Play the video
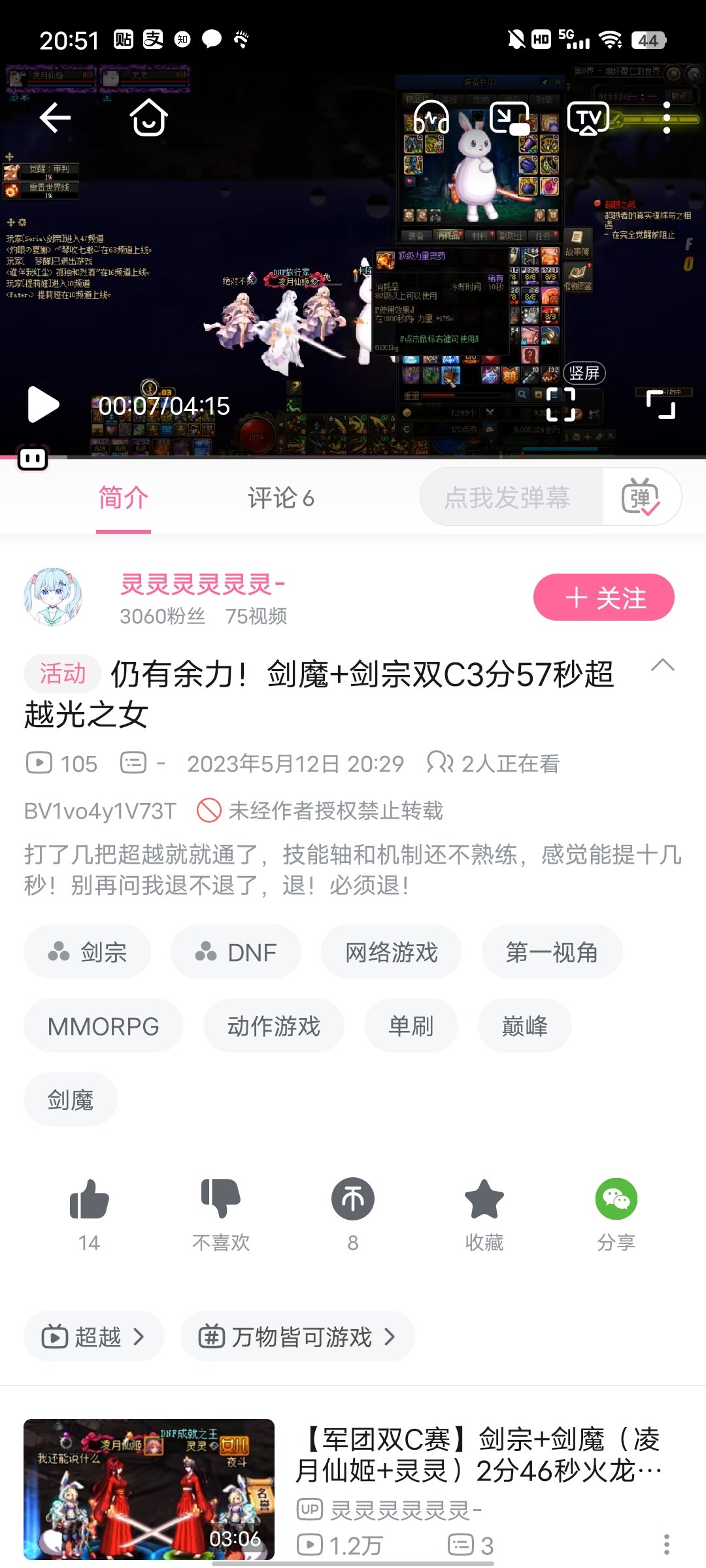The width and height of the screenshot is (706, 1568). [43, 405]
